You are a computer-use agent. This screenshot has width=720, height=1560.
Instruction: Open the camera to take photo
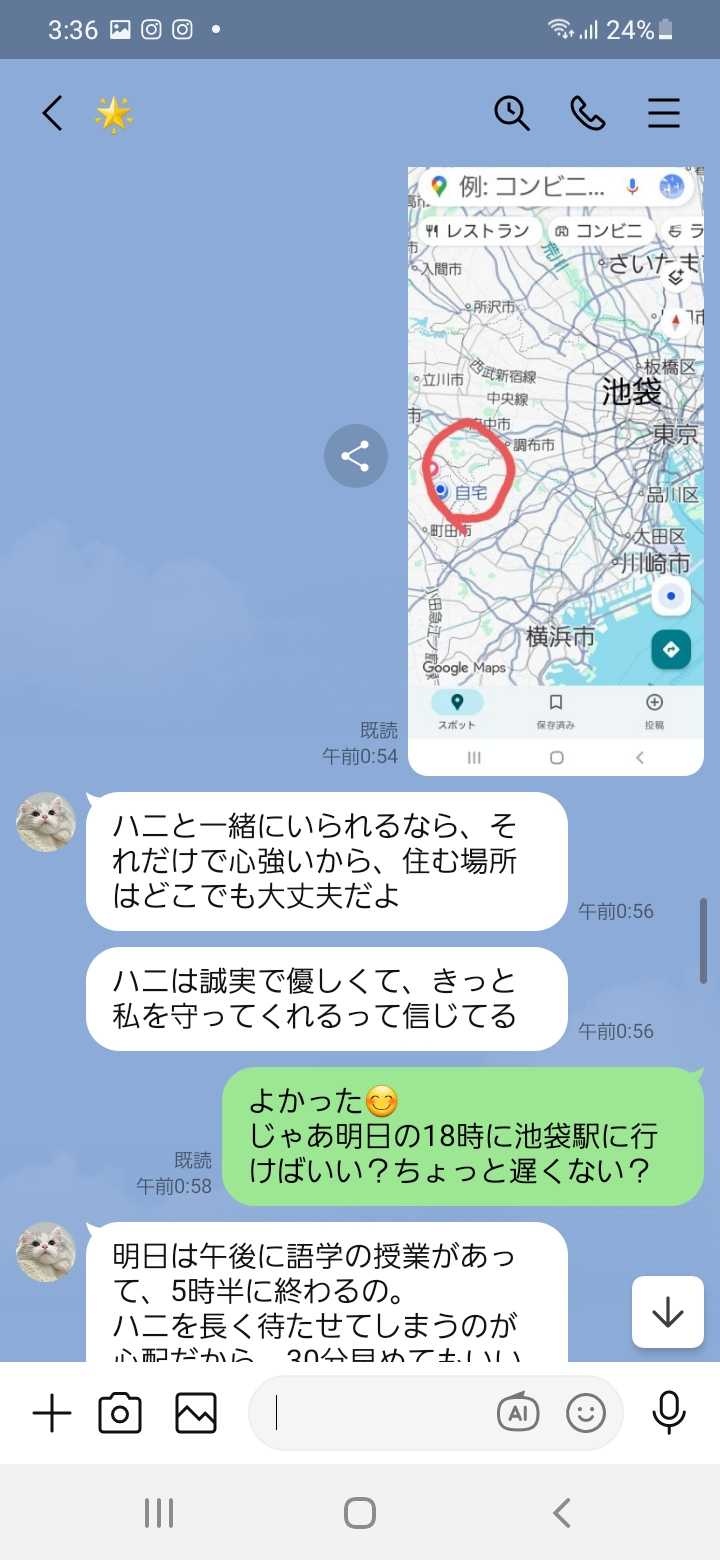(x=120, y=1413)
